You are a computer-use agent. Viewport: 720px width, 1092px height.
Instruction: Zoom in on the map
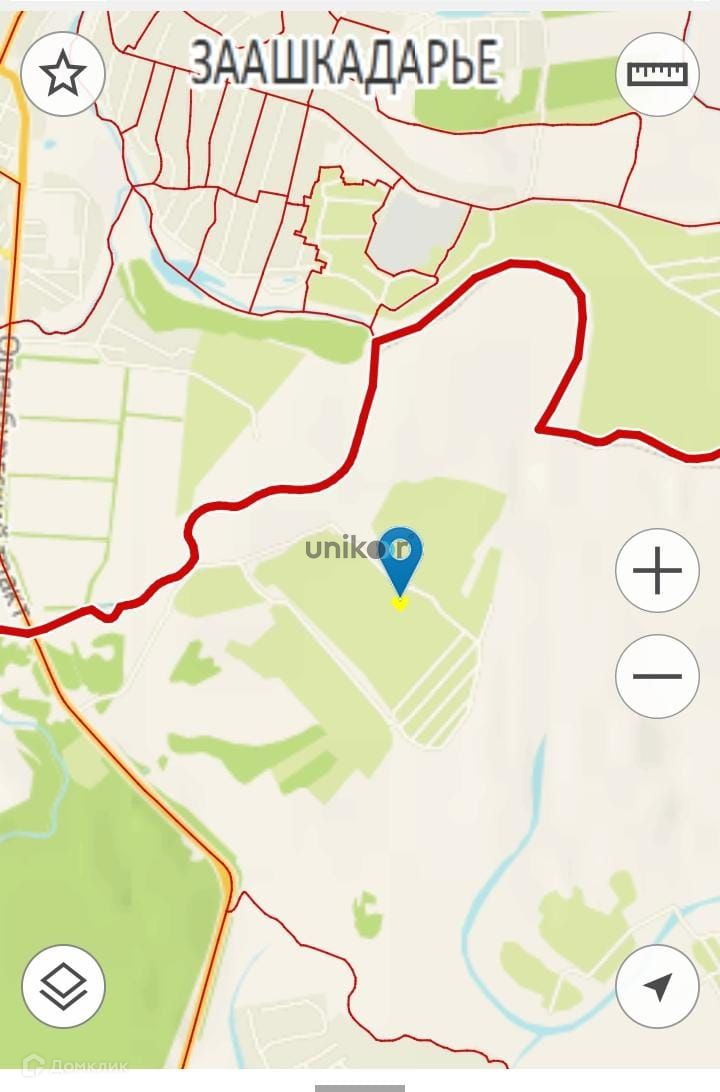tap(657, 571)
